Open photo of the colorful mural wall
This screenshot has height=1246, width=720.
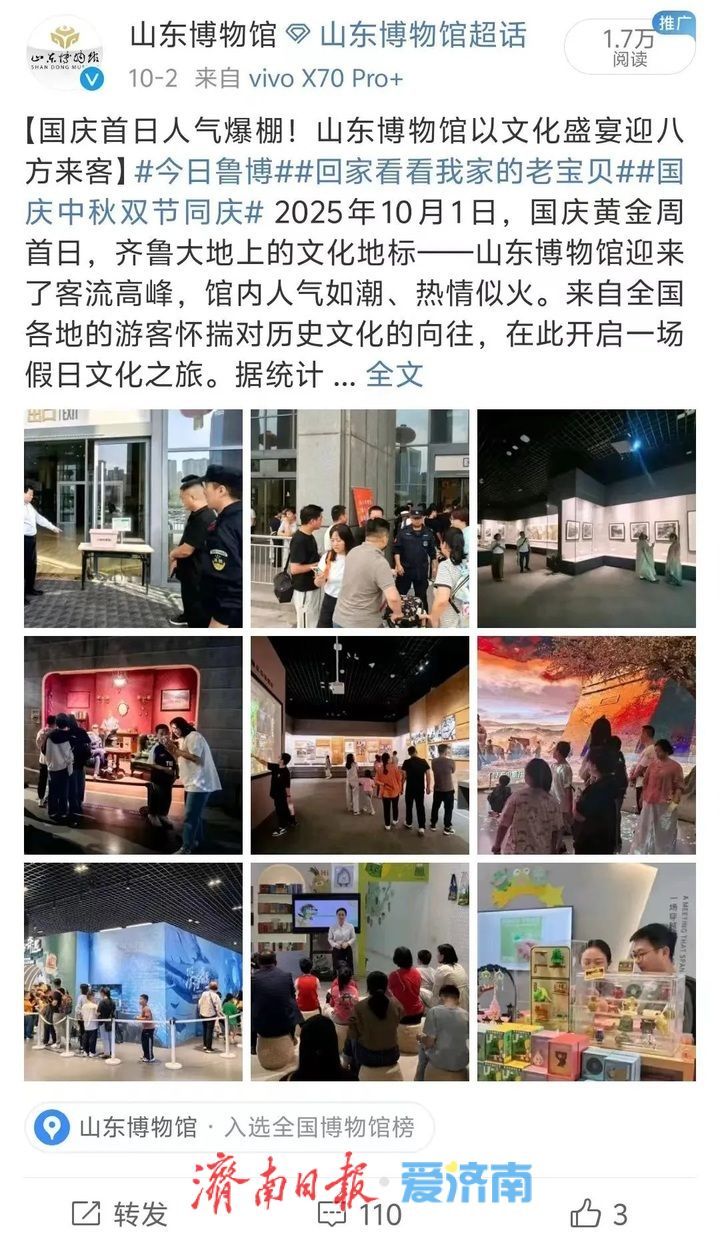pyautogui.click(x=586, y=745)
